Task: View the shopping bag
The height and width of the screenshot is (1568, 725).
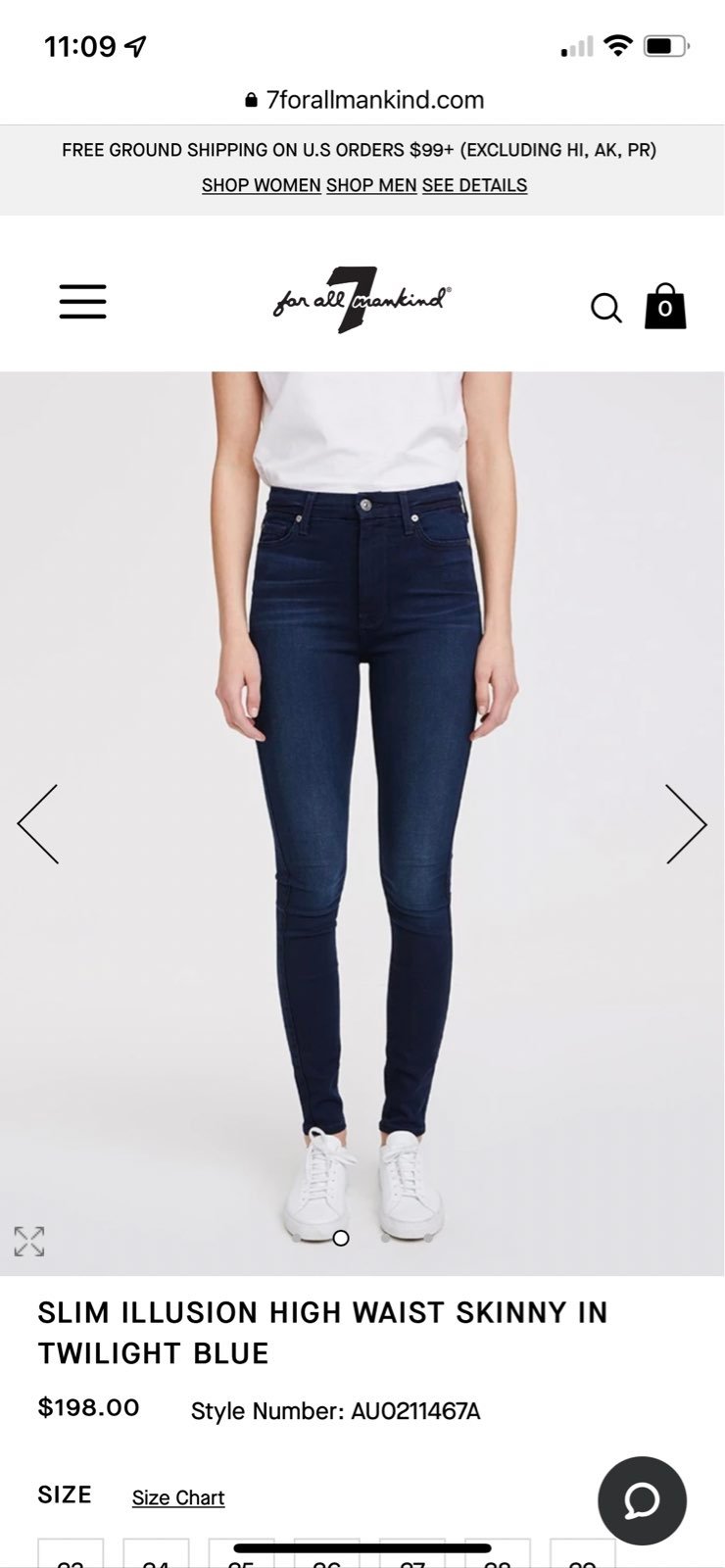Action: pyautogui.click(x=665, y=306)
